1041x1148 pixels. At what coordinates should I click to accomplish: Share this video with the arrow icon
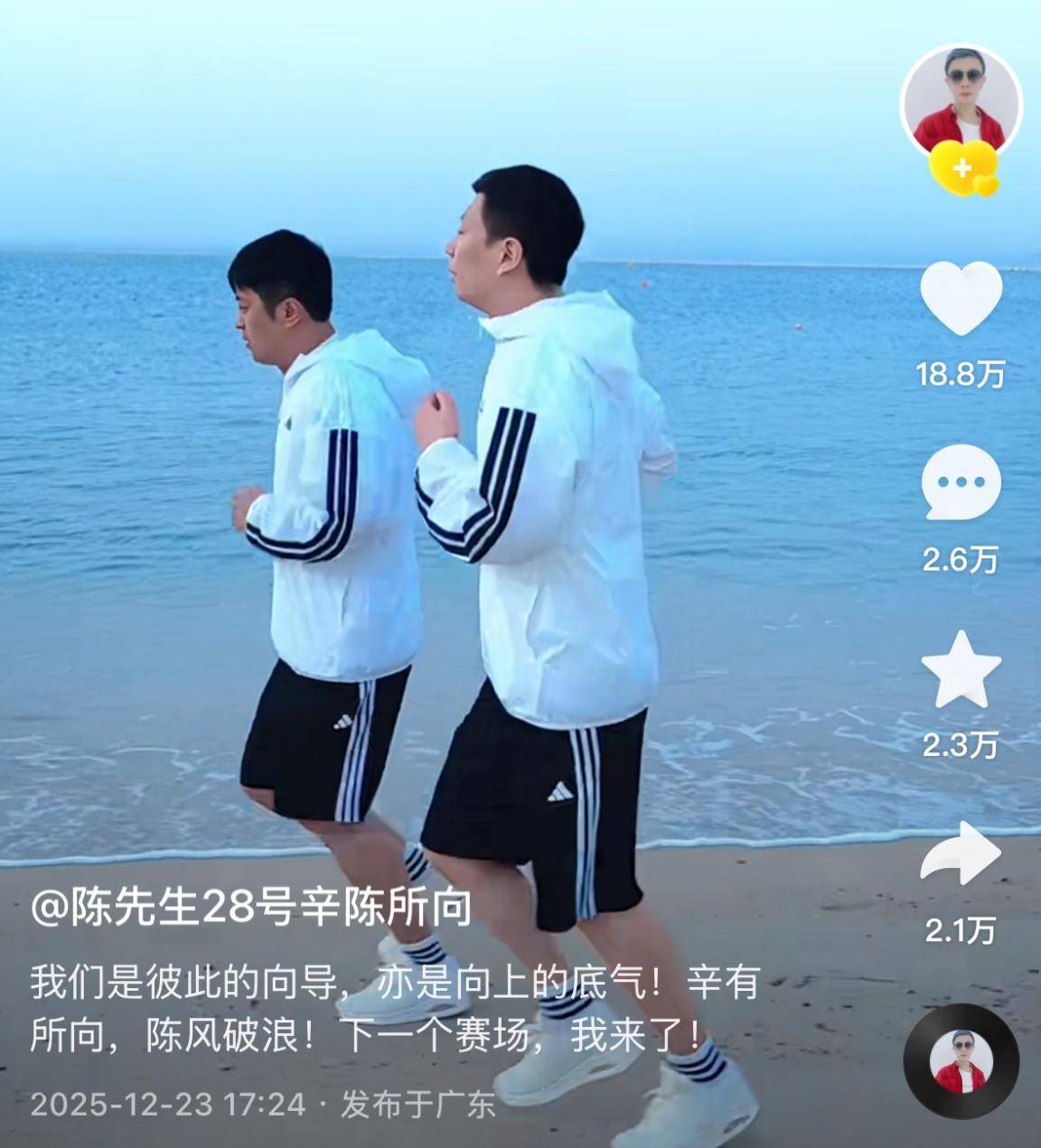pos(961,854)
